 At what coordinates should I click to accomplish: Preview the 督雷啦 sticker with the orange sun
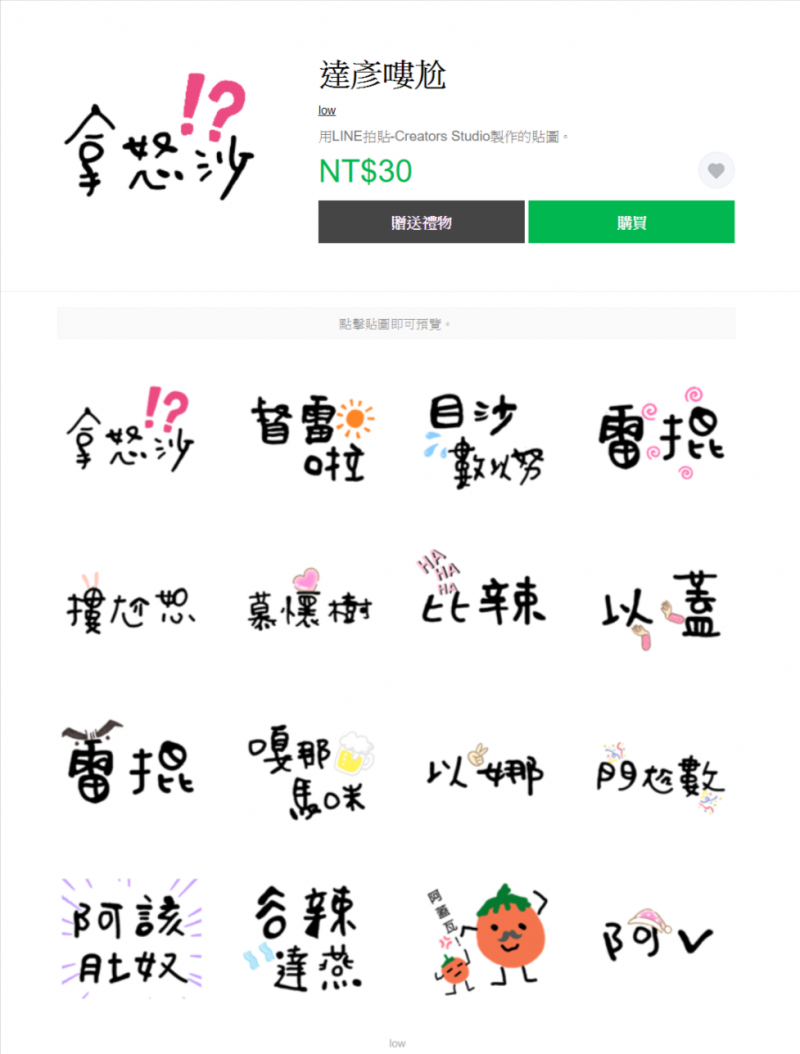pyautogui.click(x=307, y=436)
